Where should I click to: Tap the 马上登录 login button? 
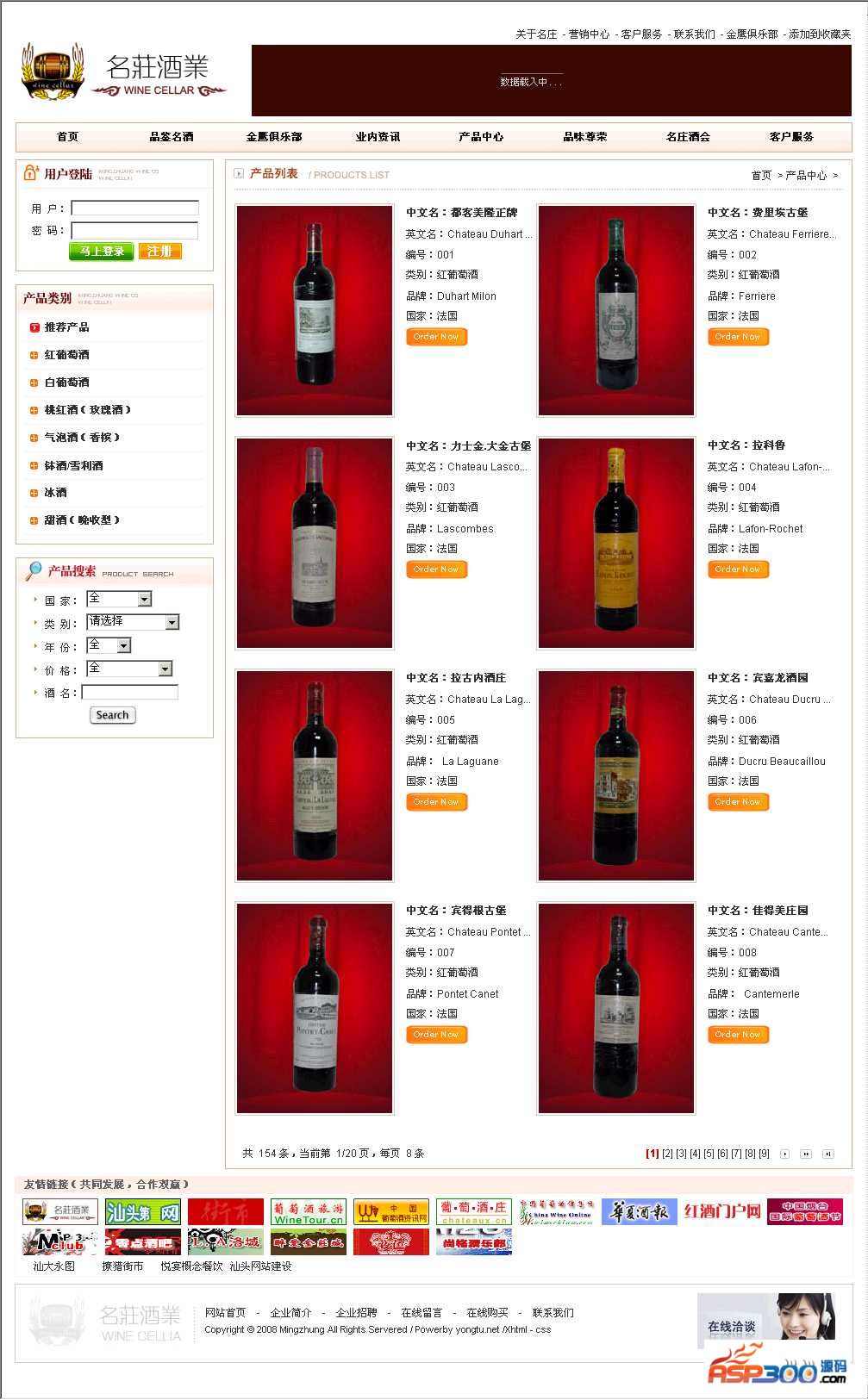point(102,252)
